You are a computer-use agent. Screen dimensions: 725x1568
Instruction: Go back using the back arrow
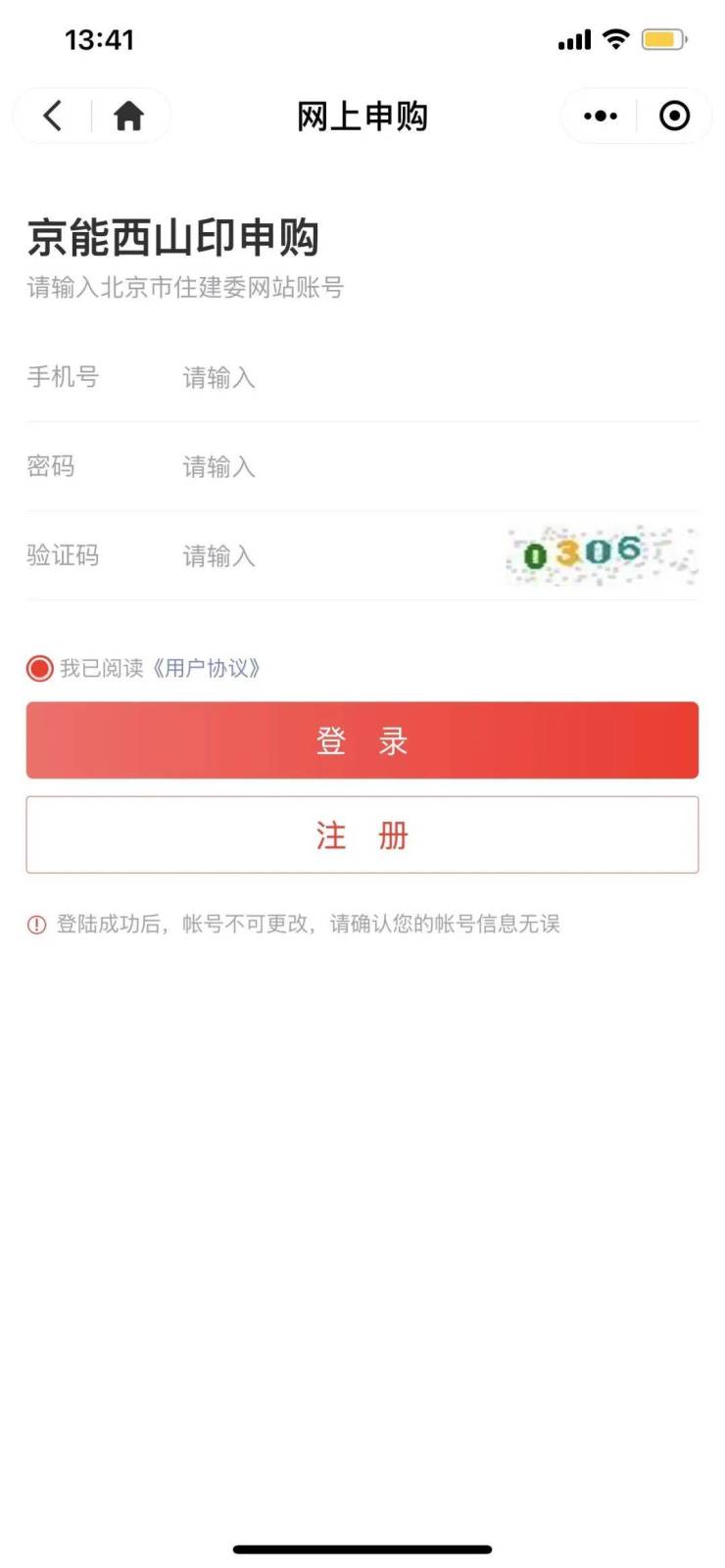pos(53,116)
